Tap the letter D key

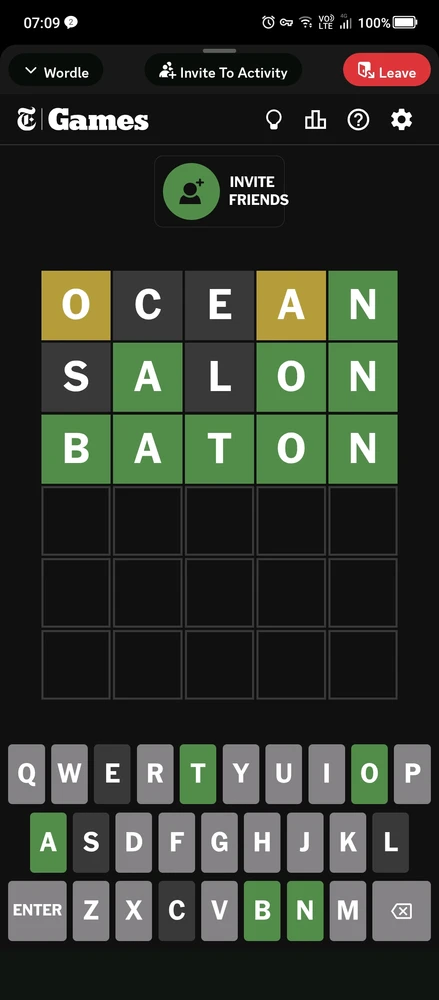(x=133, y=842)
